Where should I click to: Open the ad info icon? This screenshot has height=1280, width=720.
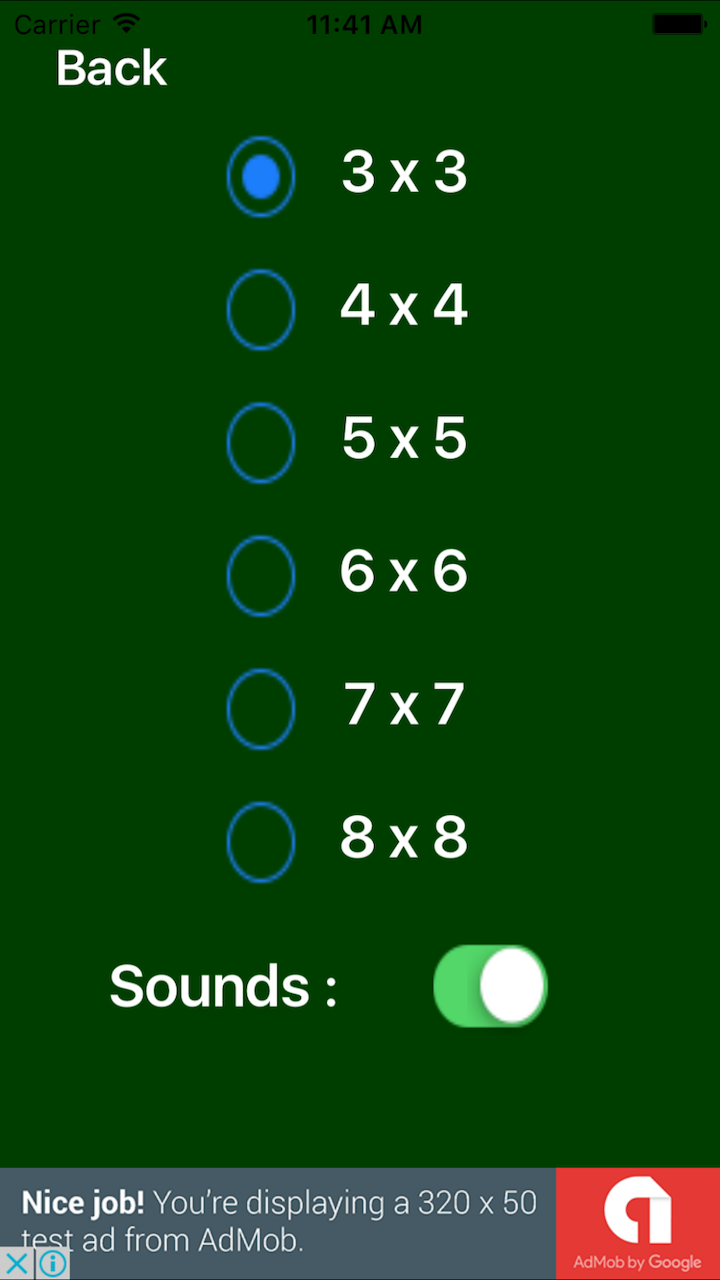coord(53,1264)
